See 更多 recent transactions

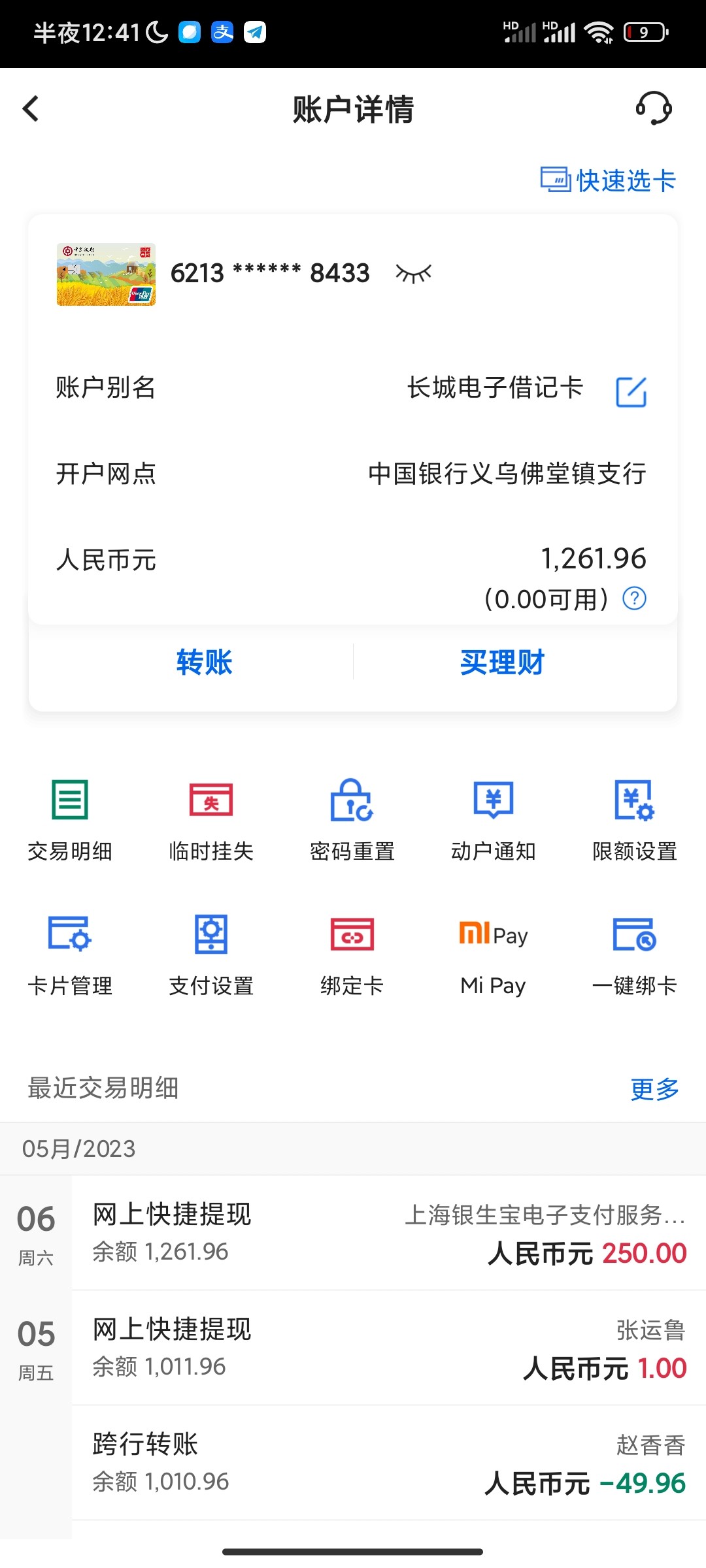tap(654, 1089)
